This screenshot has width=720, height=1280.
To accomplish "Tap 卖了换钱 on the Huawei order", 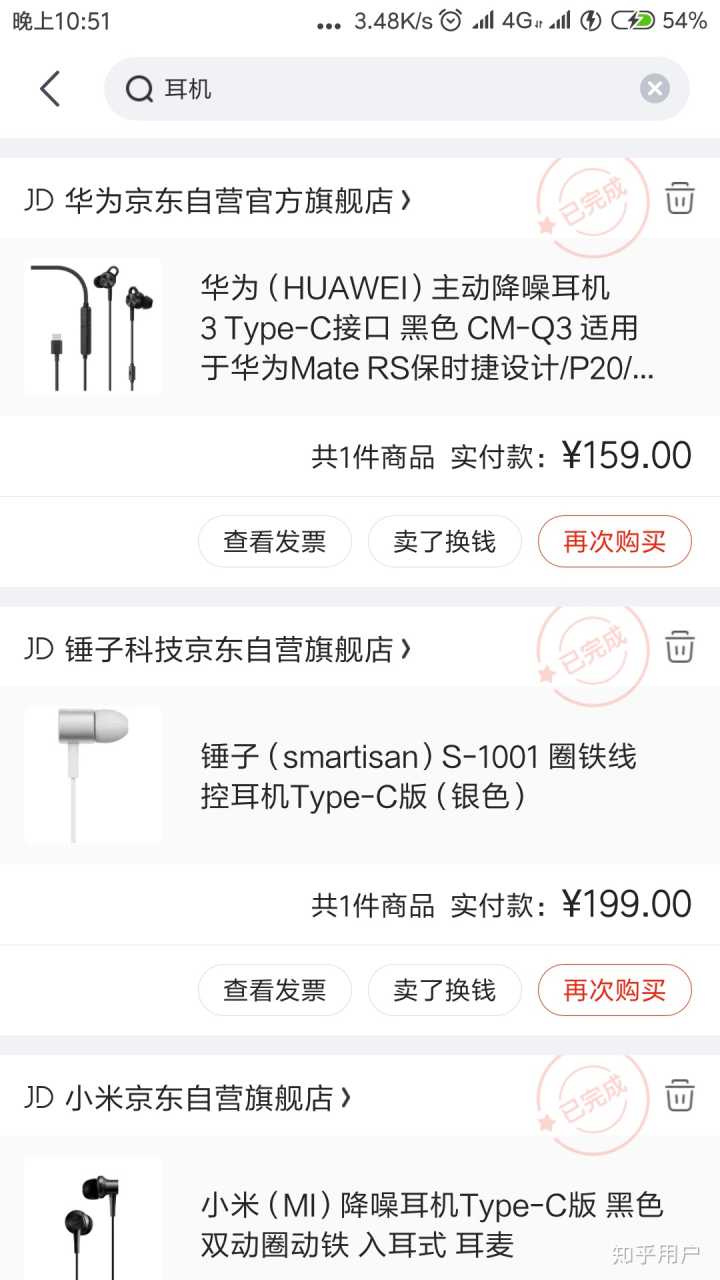I will coord(445,542).
